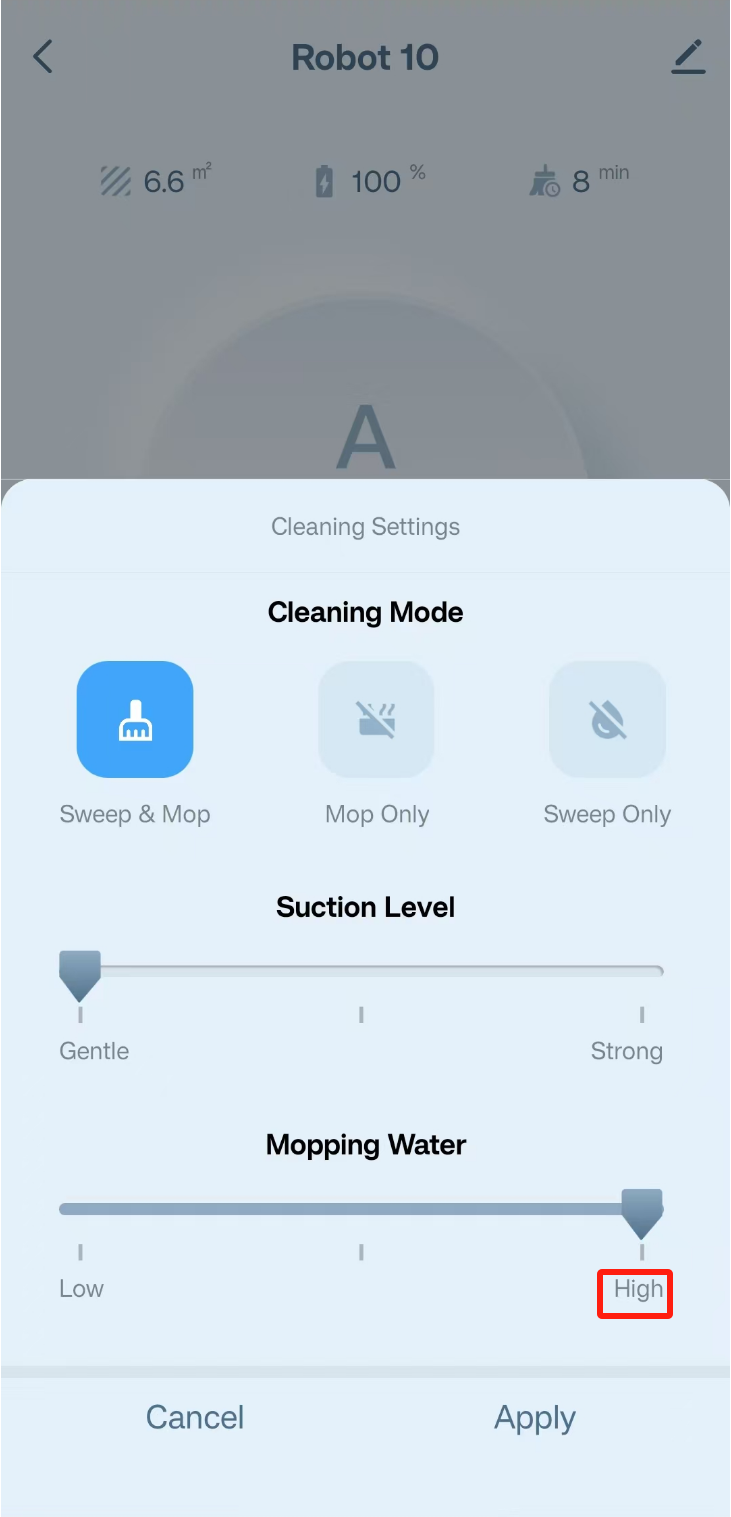Image resolution: width=731 pixels, height=1517 pixels.
Task: Select the Sweep & Mop cleaning mode
Action: point(135,719)
